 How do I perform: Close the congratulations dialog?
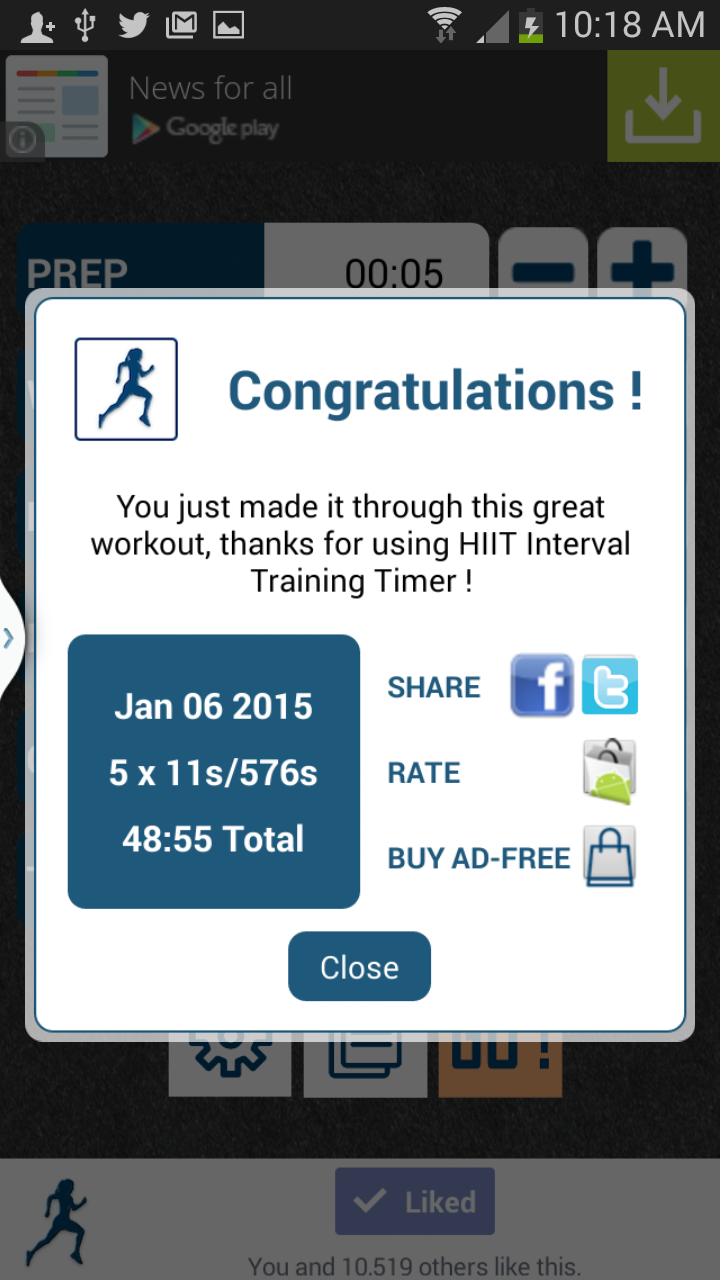pyautogui.click(x=359, y=966)
